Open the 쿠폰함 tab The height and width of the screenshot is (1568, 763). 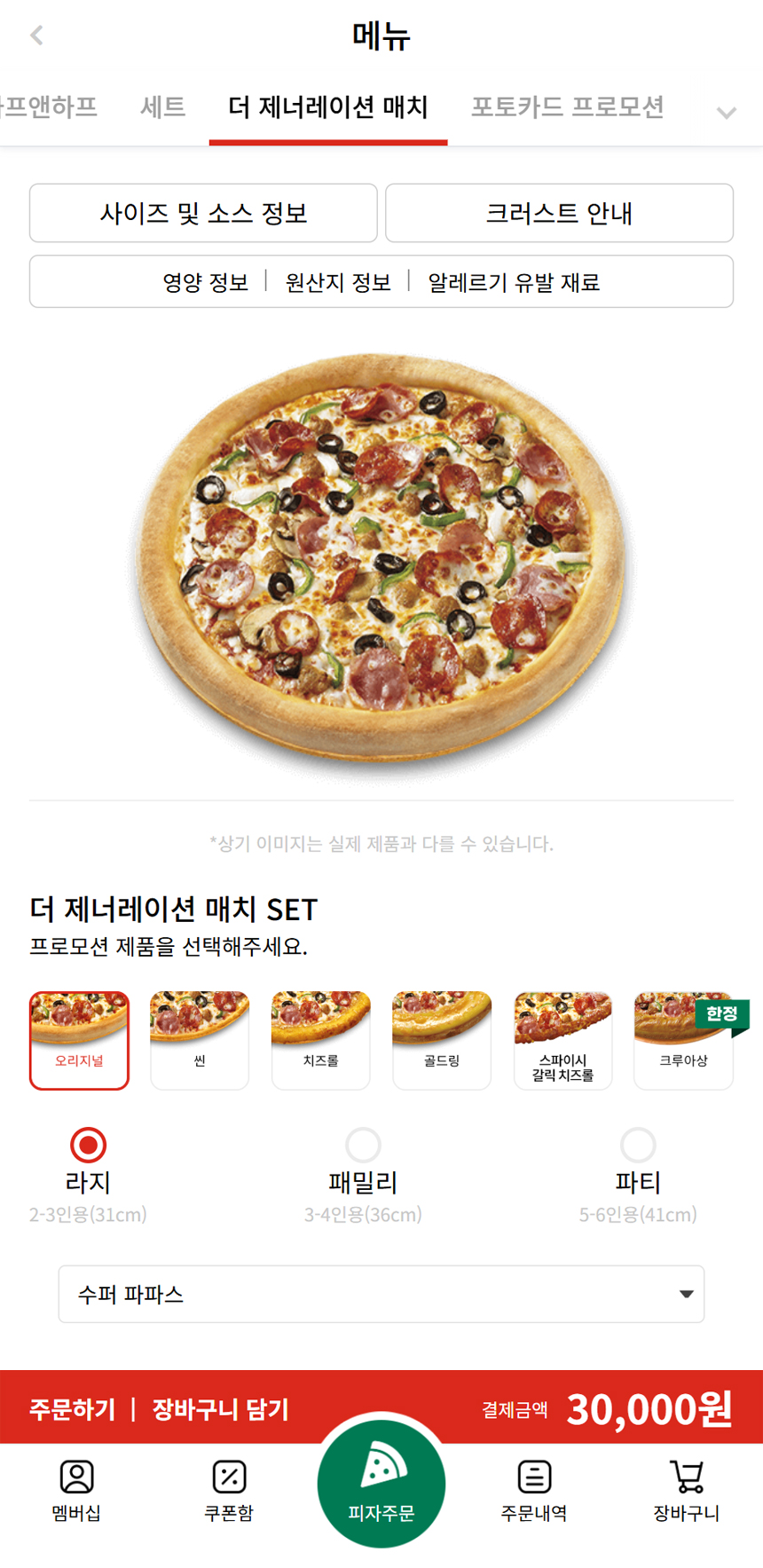click(229, 1491)
